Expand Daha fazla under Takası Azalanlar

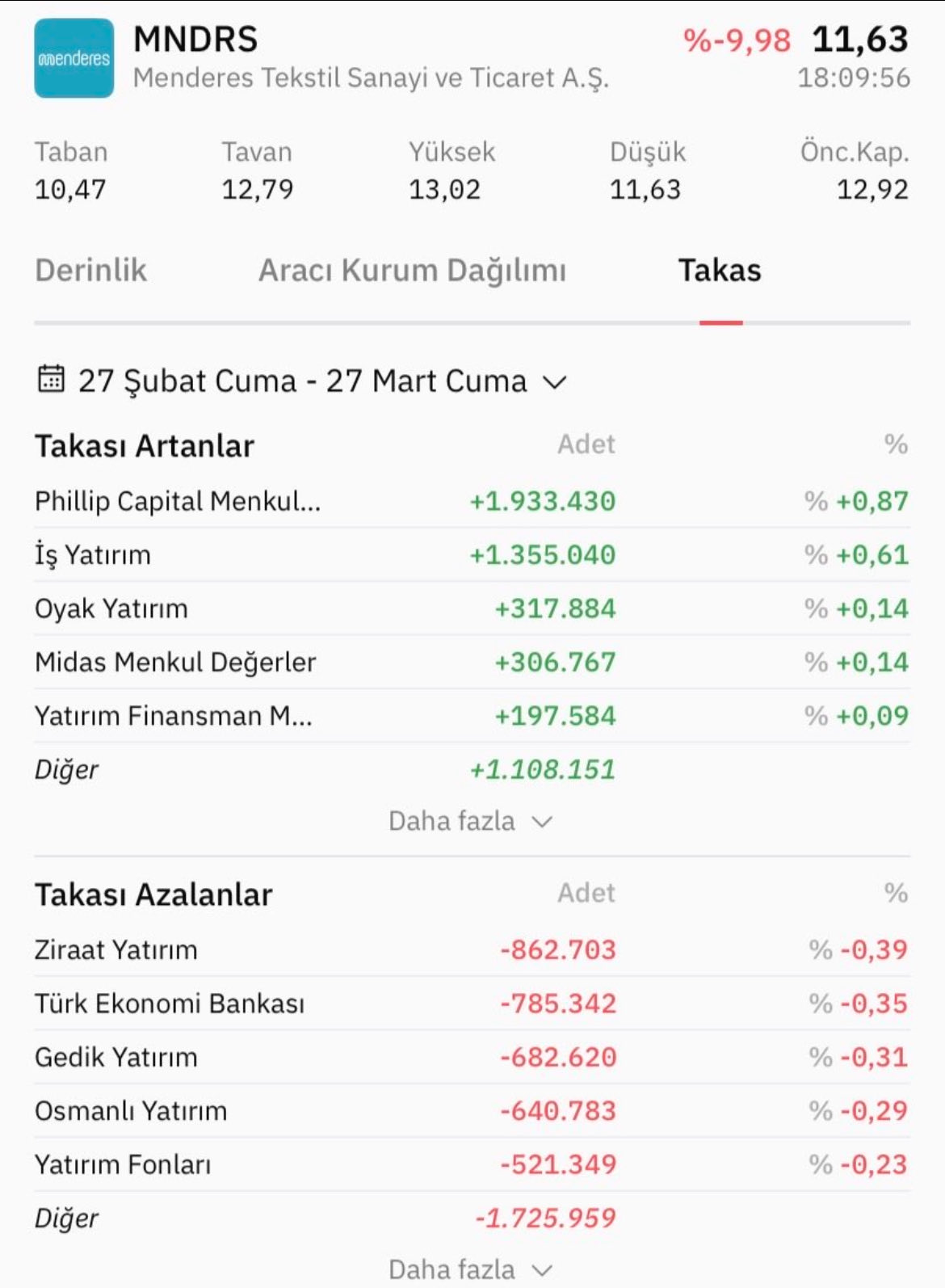click(x=470, y=1269)
